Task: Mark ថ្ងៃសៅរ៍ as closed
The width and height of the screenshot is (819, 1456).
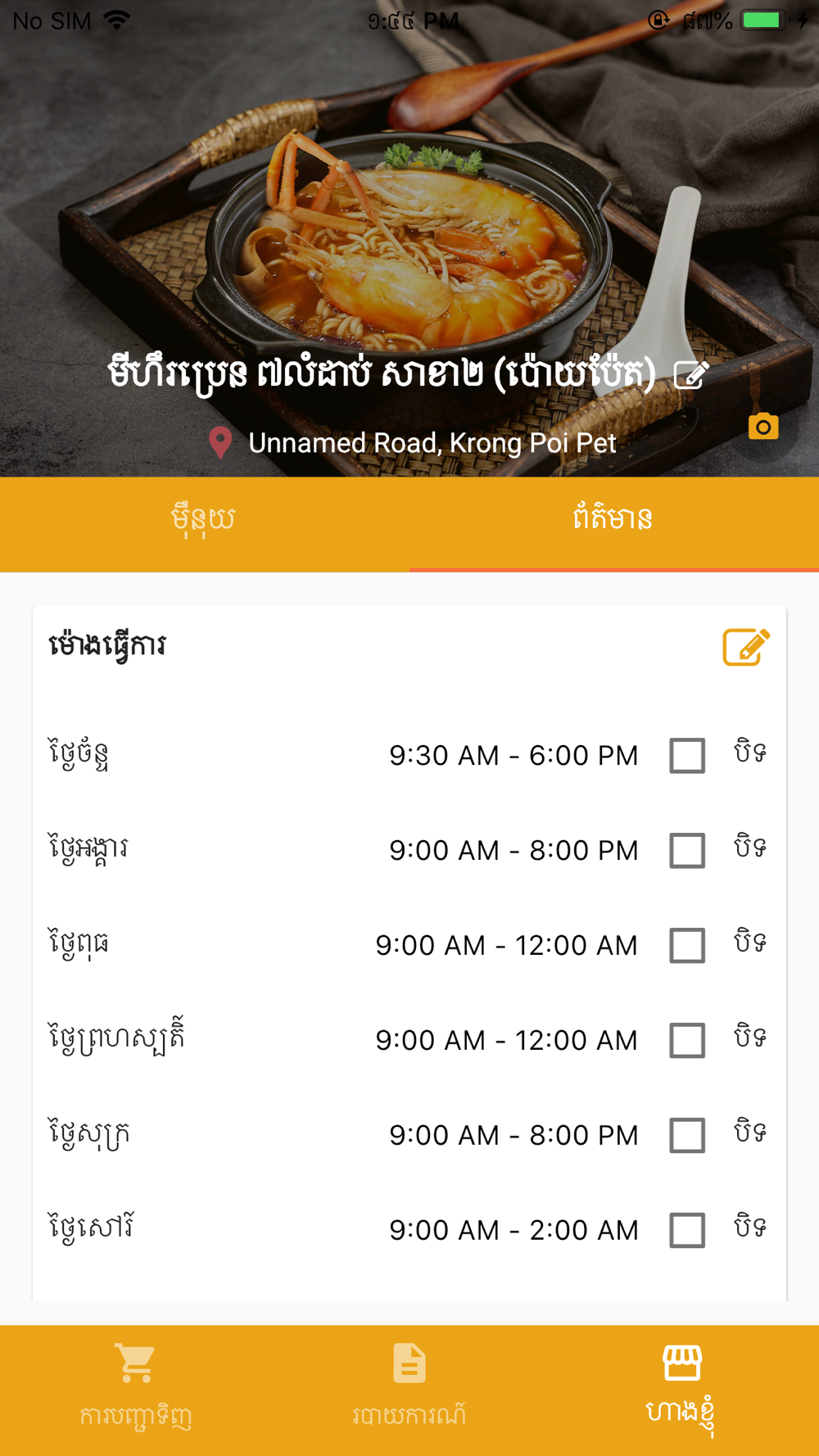Action: (687, 1230)
